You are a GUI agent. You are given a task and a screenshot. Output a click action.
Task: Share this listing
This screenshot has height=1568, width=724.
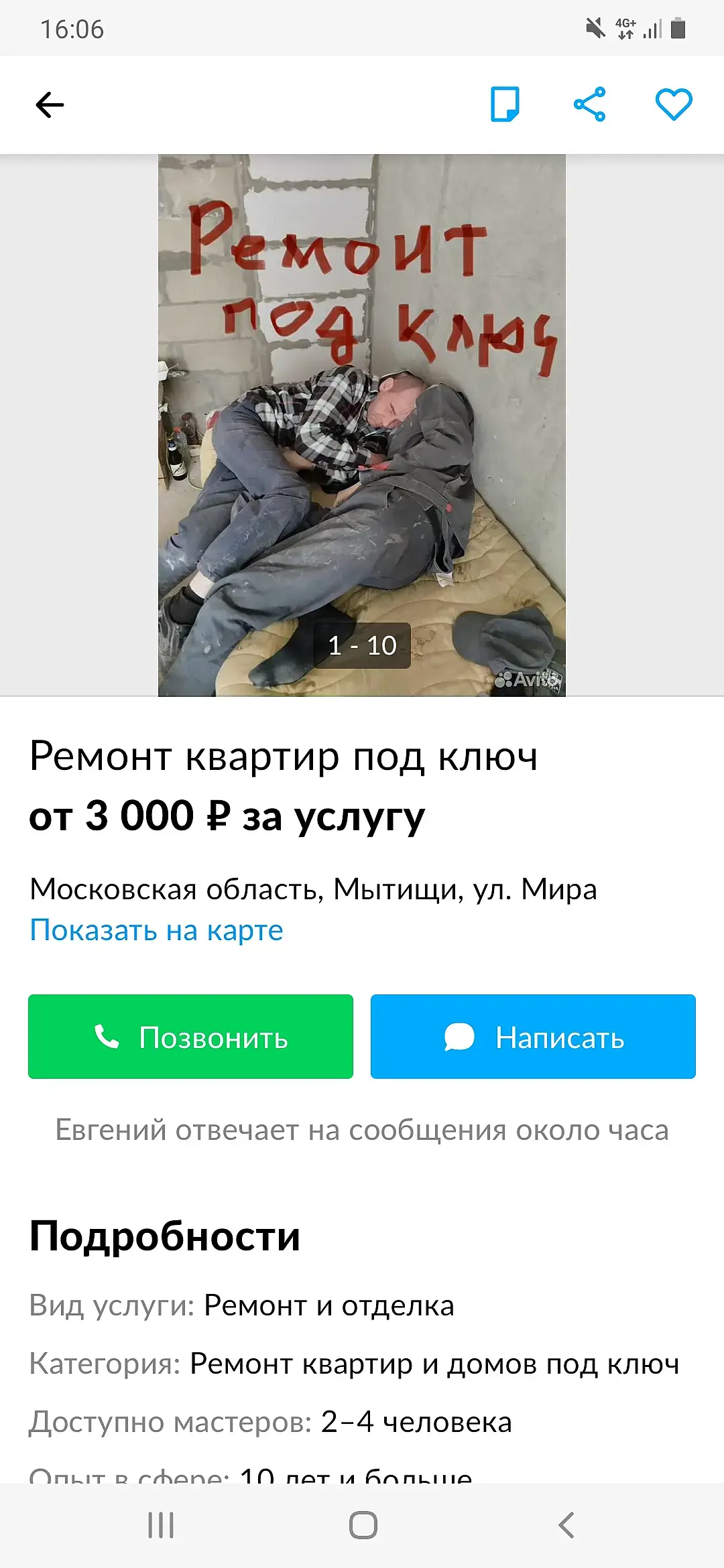589,104
